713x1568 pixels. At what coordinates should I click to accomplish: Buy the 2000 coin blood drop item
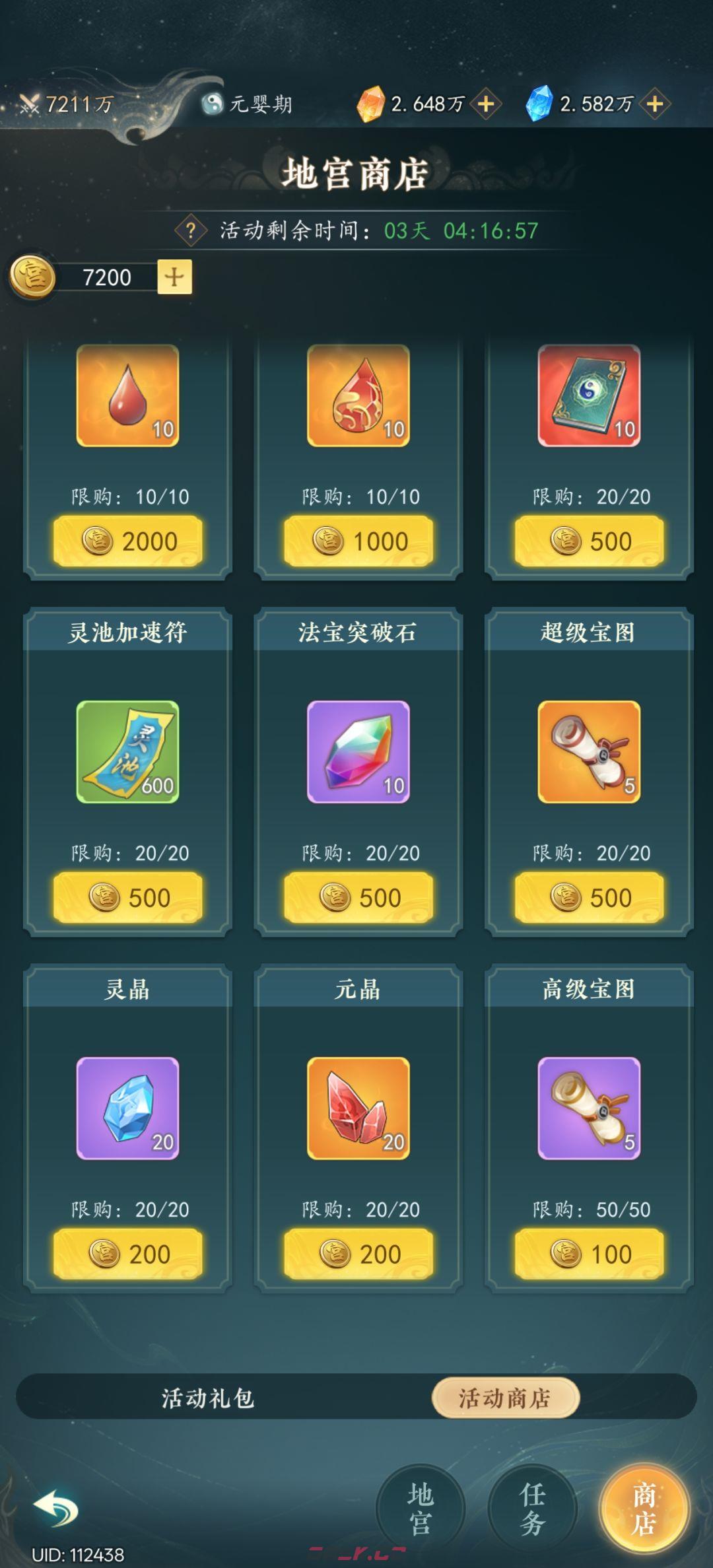click(129, 540)
